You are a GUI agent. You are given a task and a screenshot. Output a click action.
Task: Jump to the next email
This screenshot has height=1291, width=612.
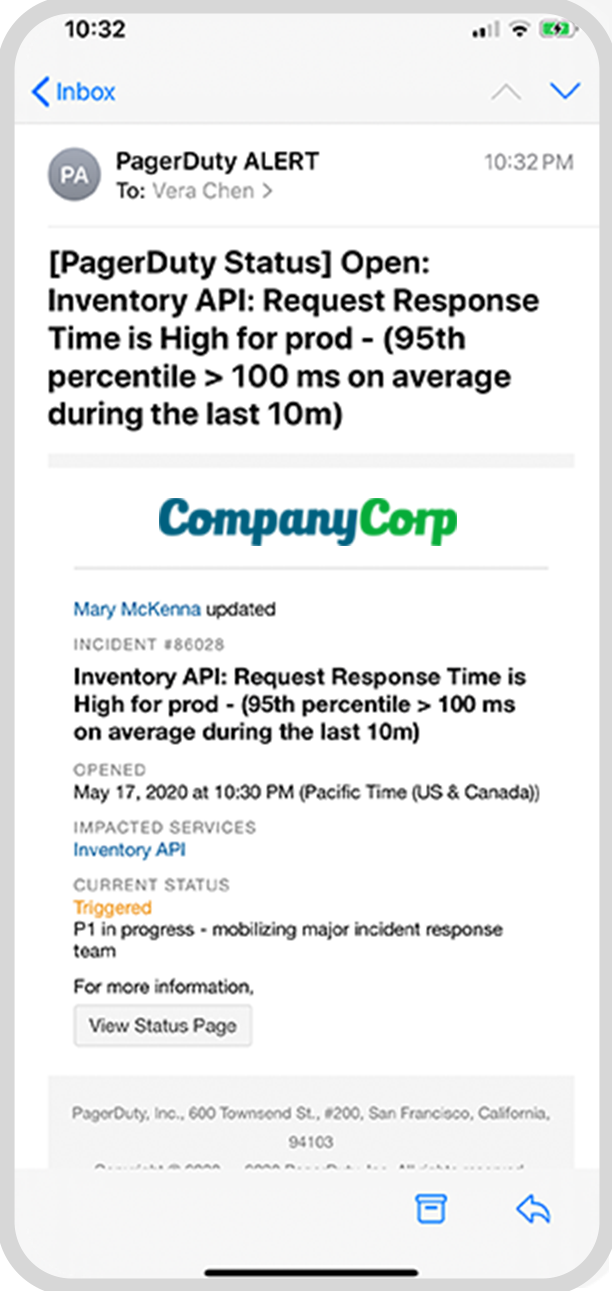point(565,92)
